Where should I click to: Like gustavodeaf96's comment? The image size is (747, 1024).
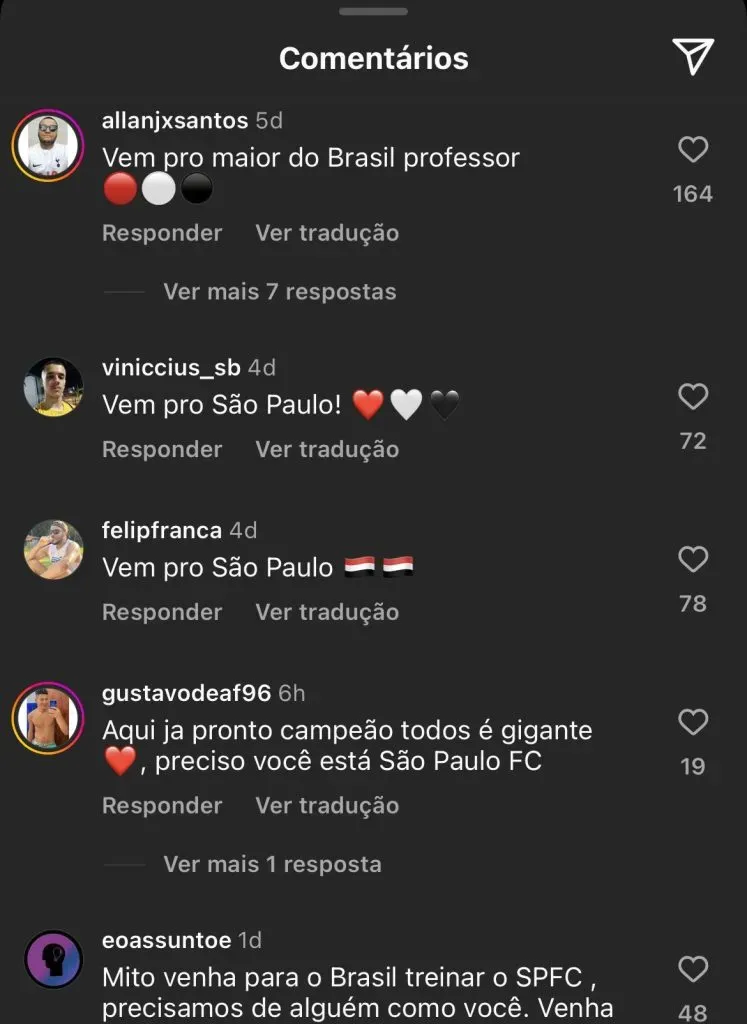[x=693, y=722]
